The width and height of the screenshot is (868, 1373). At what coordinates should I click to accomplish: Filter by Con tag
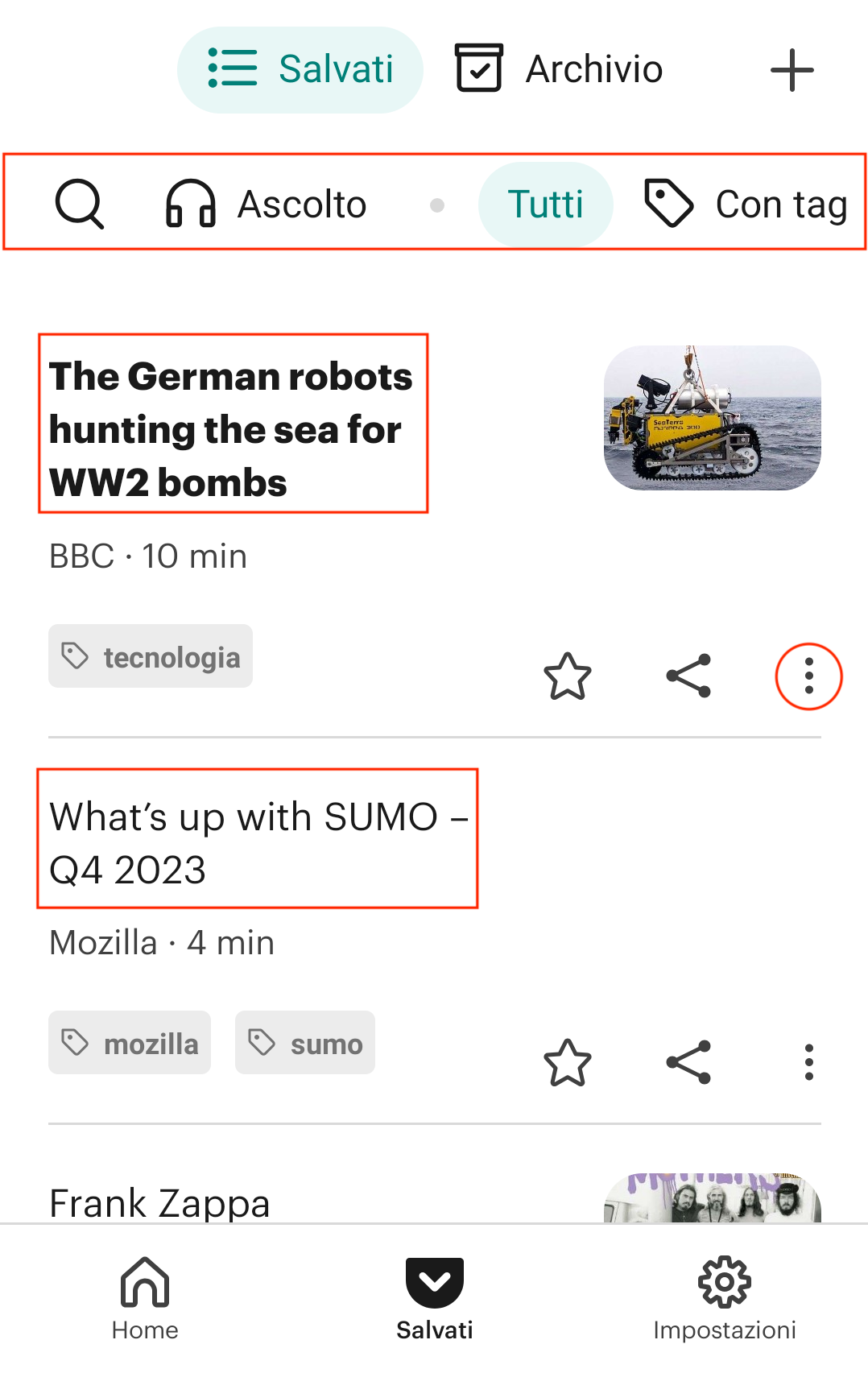(746, 205)
